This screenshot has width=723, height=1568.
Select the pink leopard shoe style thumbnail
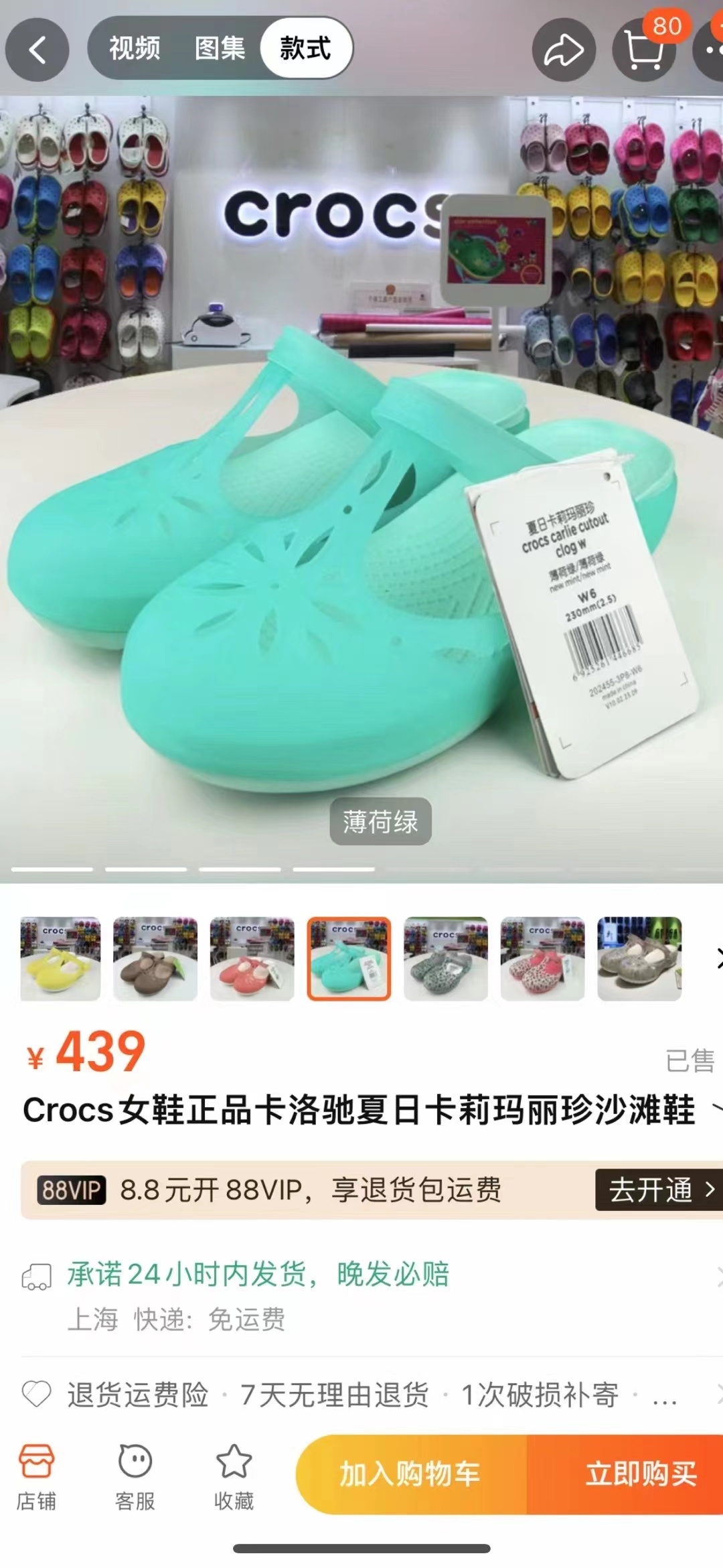point(542,958)
